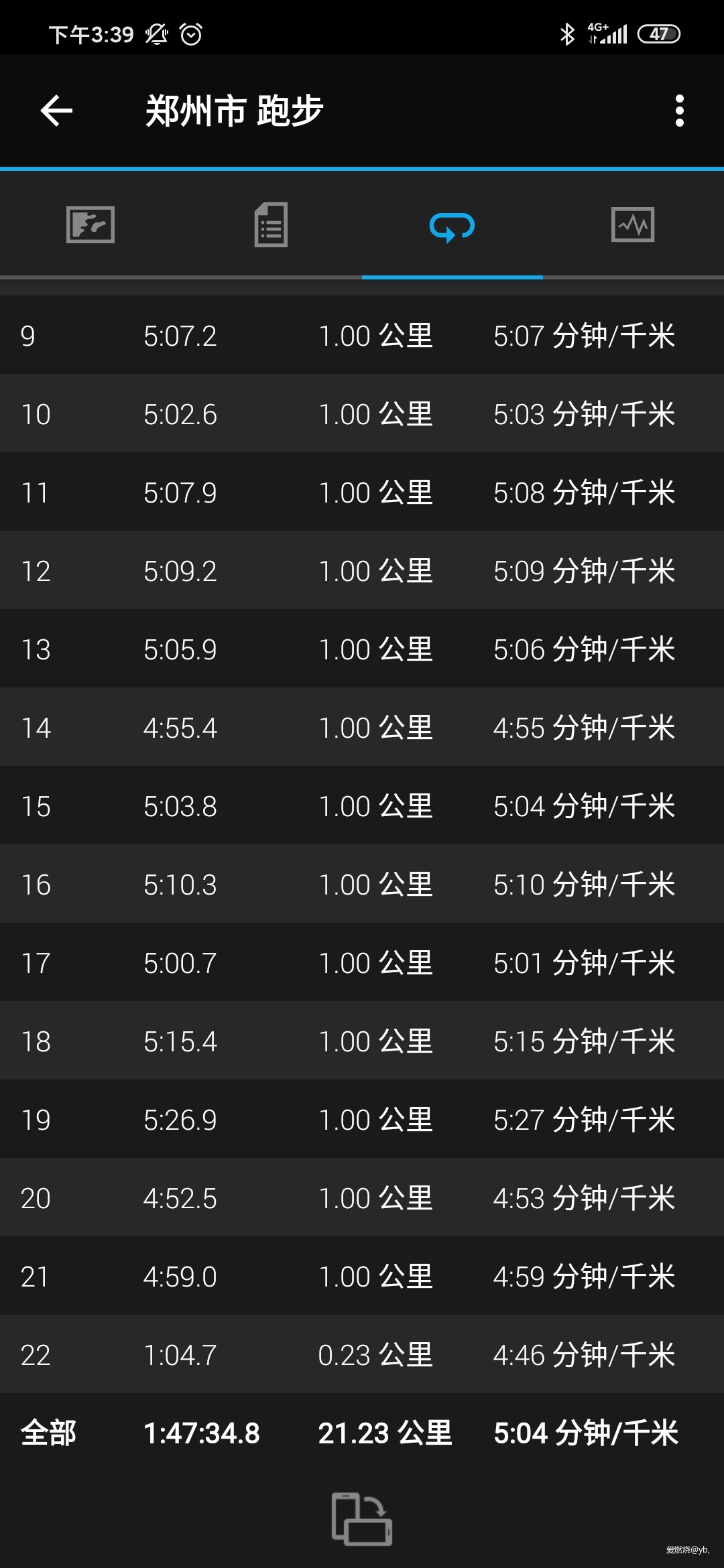724x1568 pixels.
Task: Switch to the map overview tab
Action: (x=90, y=225)
